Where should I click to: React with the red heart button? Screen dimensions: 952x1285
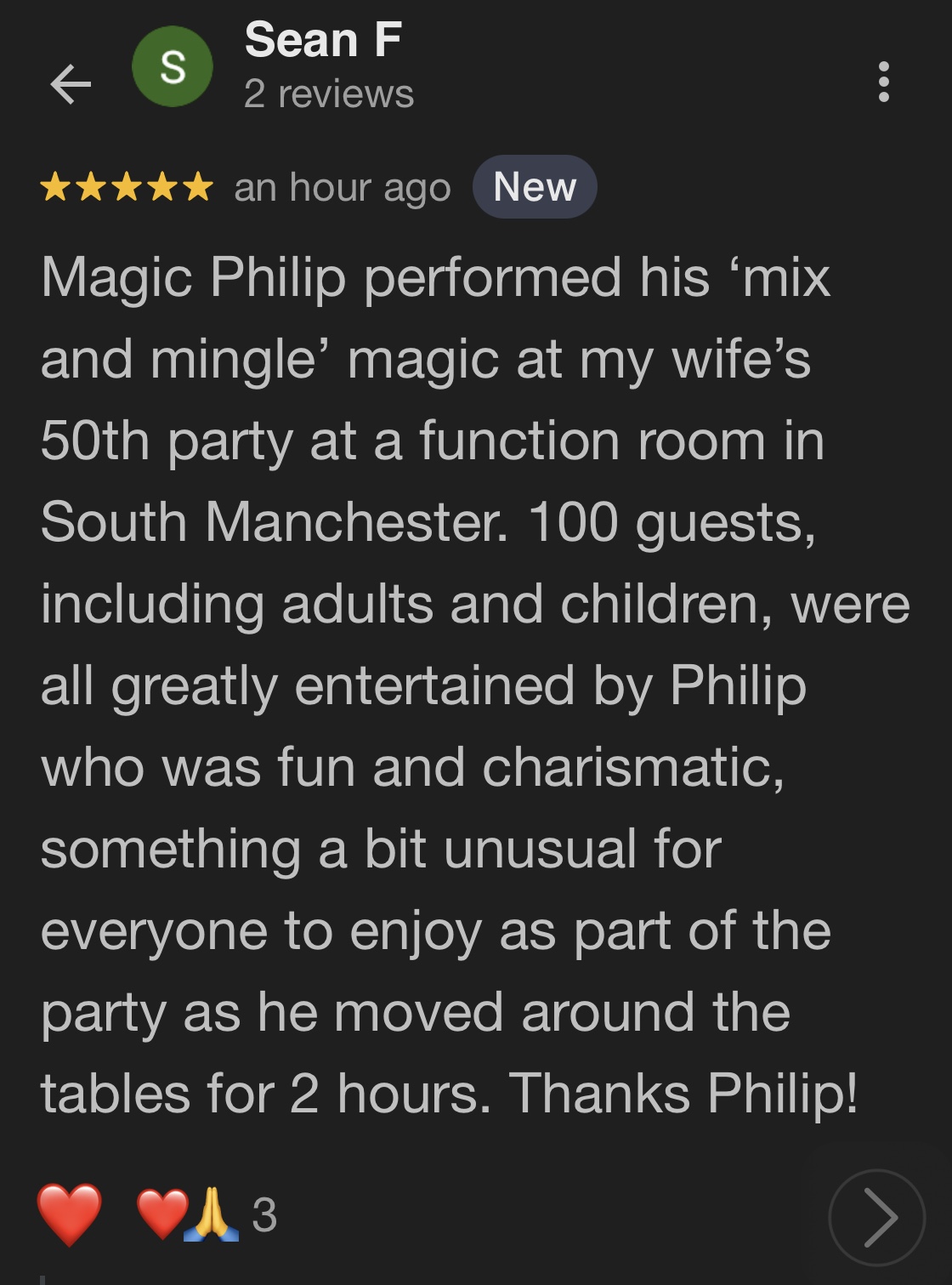[70, 1214]
